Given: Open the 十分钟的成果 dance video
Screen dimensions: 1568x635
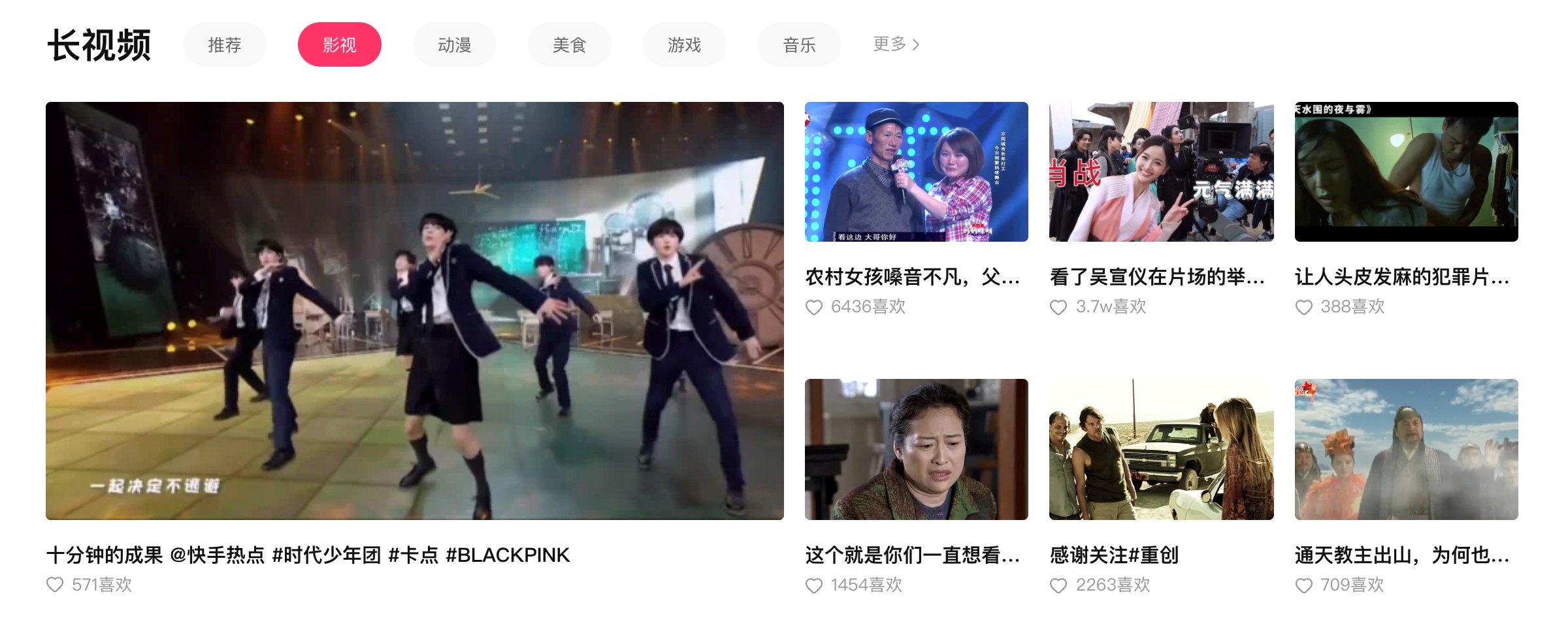Looking at the screenshot, I should click(414, 311).
